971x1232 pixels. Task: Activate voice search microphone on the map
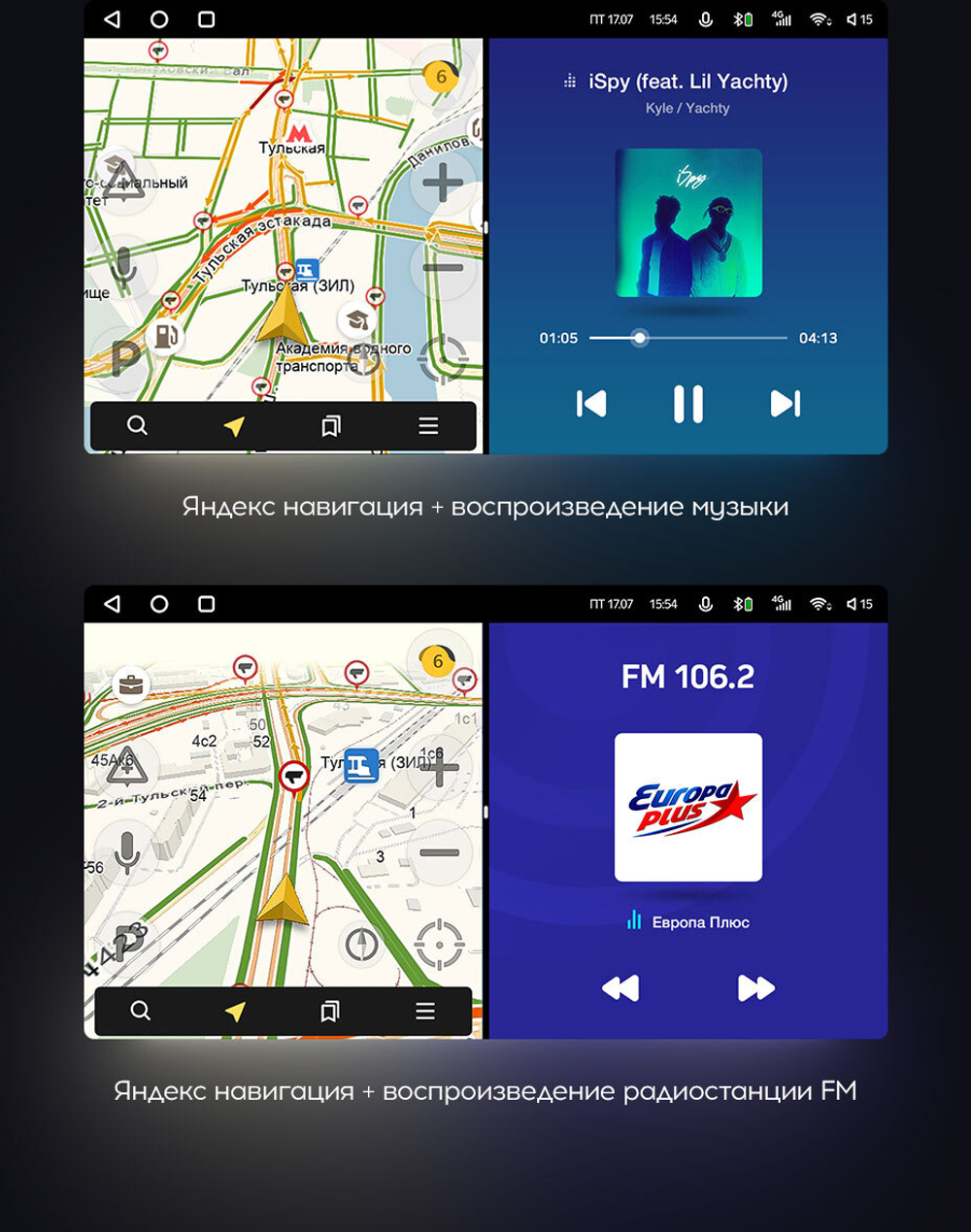click(123, 268)
